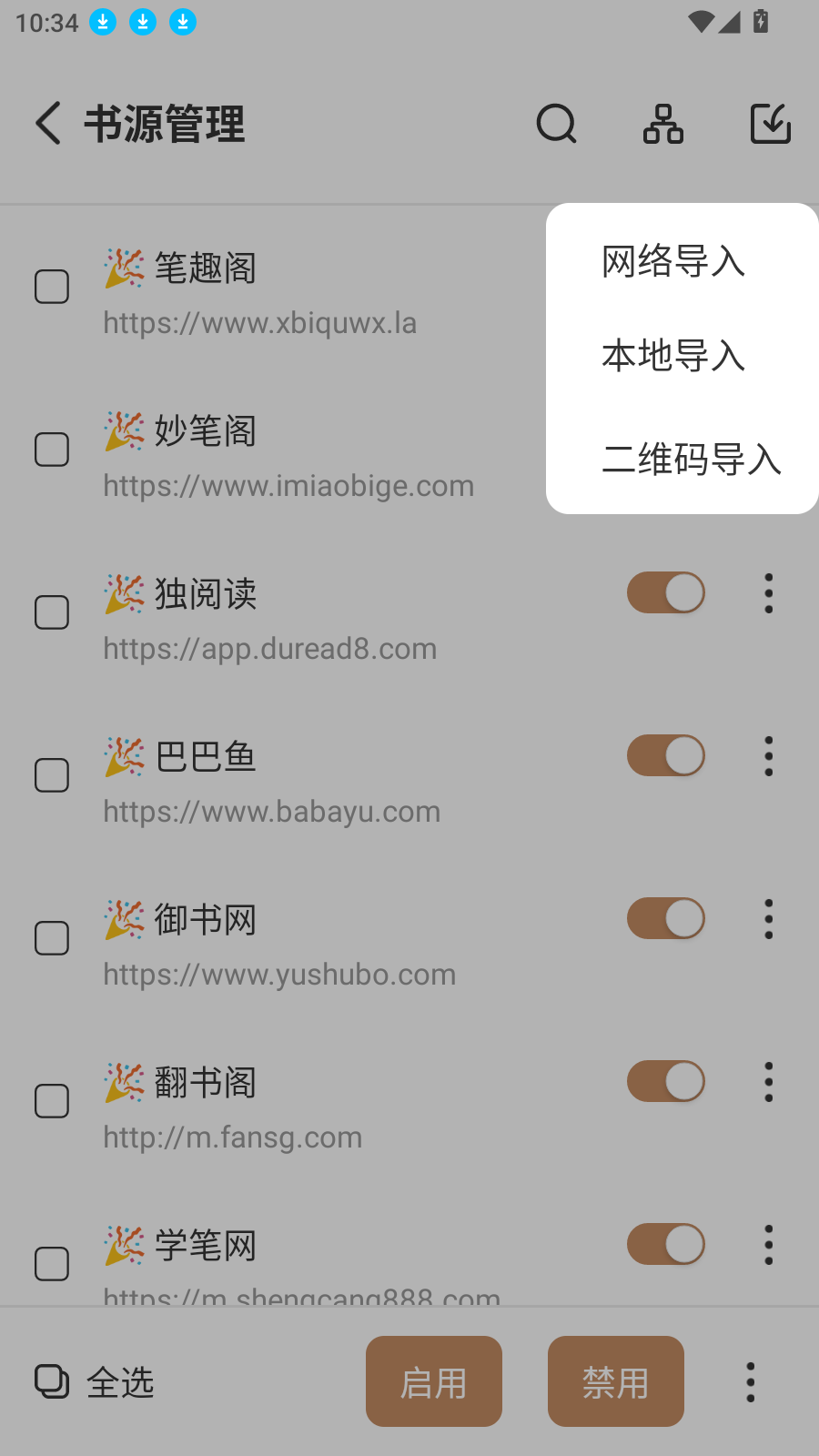Tap the 禁用 button
The image size is (819, 1456).
616,1381
